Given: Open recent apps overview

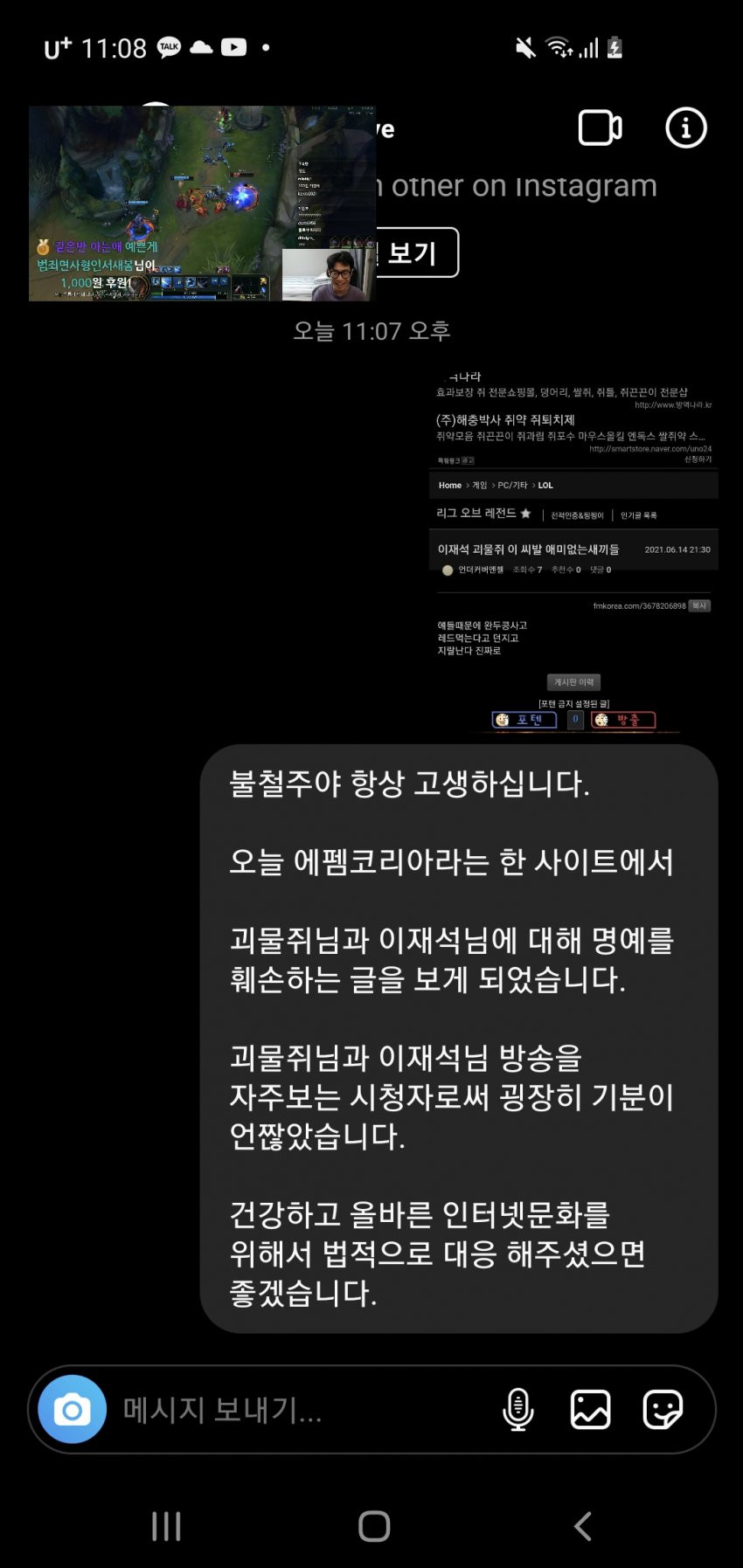Looking at the screenshot, I should (x=166, y=1526).
